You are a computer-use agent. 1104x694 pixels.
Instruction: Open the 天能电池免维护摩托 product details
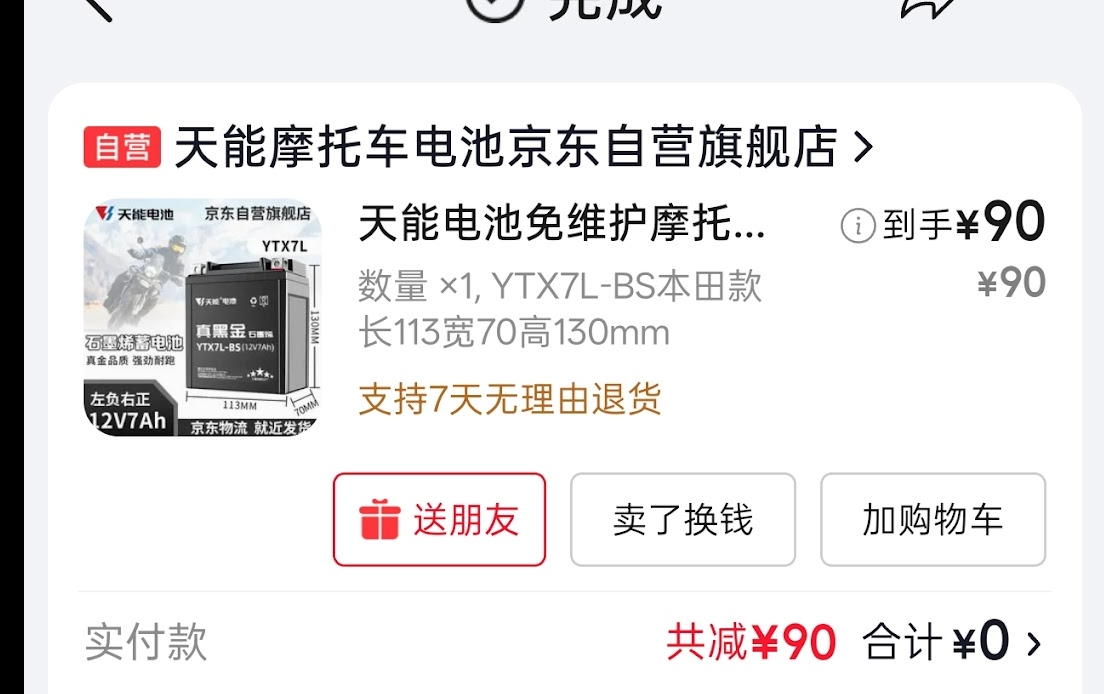tap(562, 224)
